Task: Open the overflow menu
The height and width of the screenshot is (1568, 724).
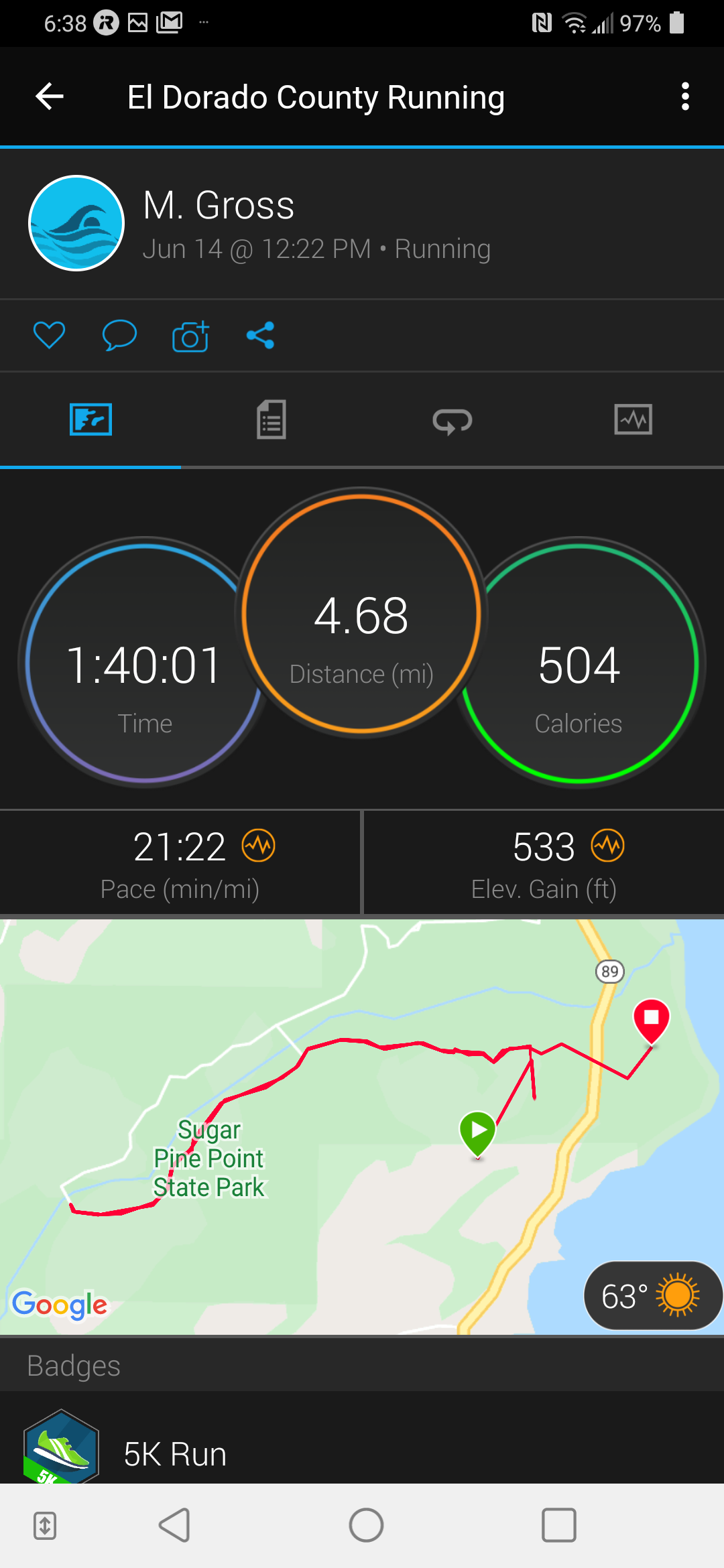Action: pos(684,97)
